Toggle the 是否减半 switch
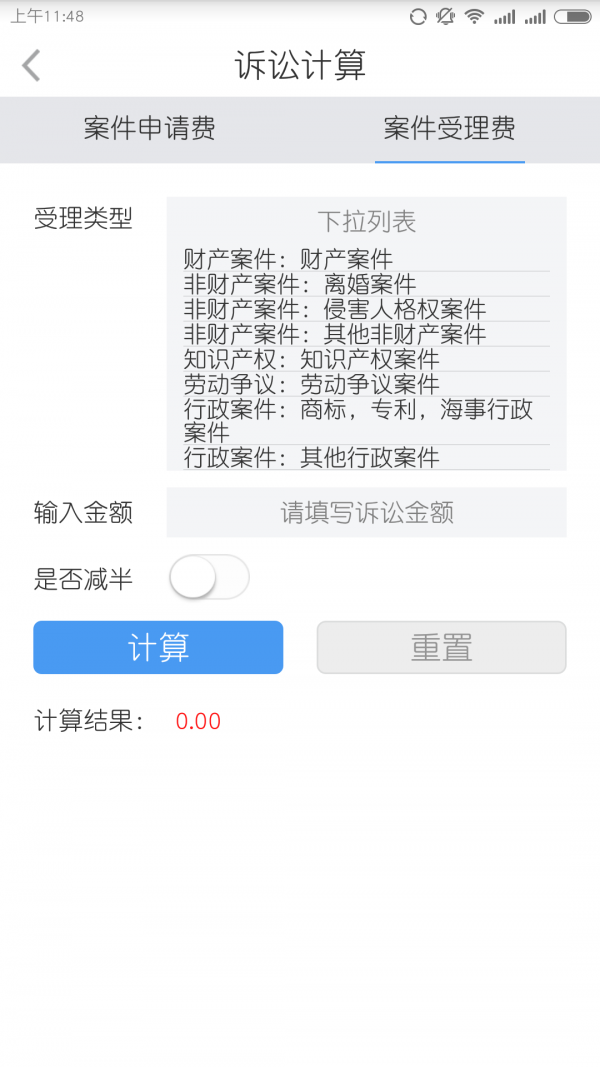600x1067 pixels. coord(208,578)
